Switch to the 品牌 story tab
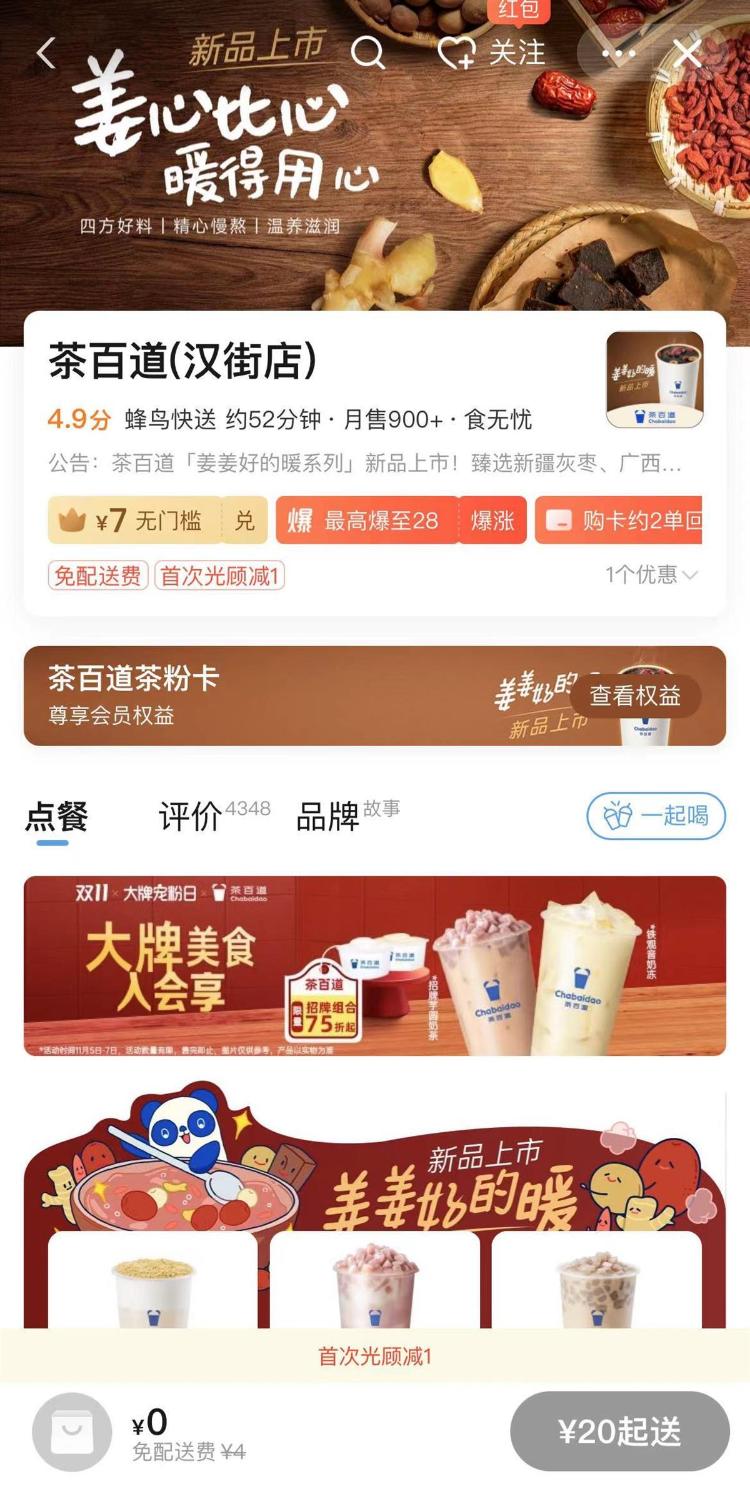 (328, 817)
